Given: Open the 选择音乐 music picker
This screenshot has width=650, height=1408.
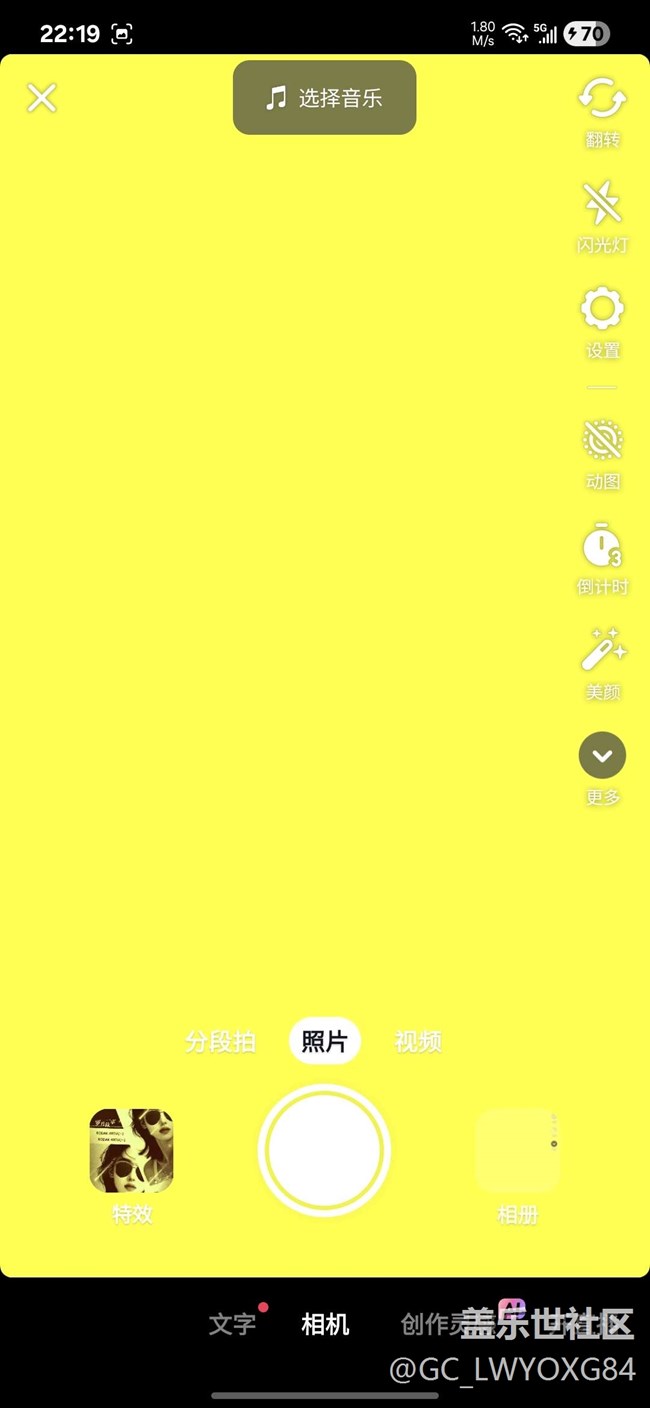Looking at the screenshot, I should [324, 98].
